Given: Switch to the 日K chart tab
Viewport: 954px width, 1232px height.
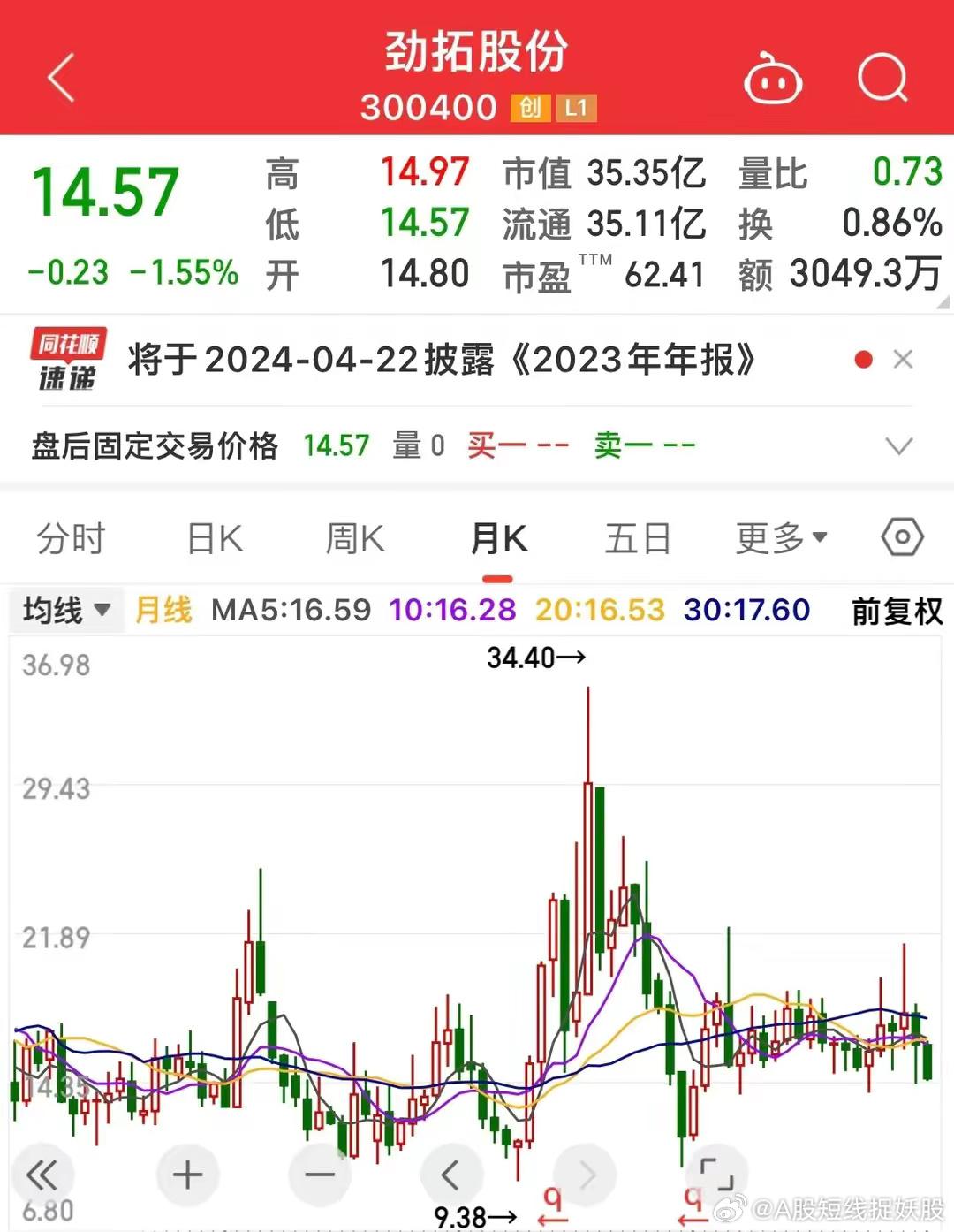Looking at the screenshot, I should pyautogui.click(x=215, y=538).
